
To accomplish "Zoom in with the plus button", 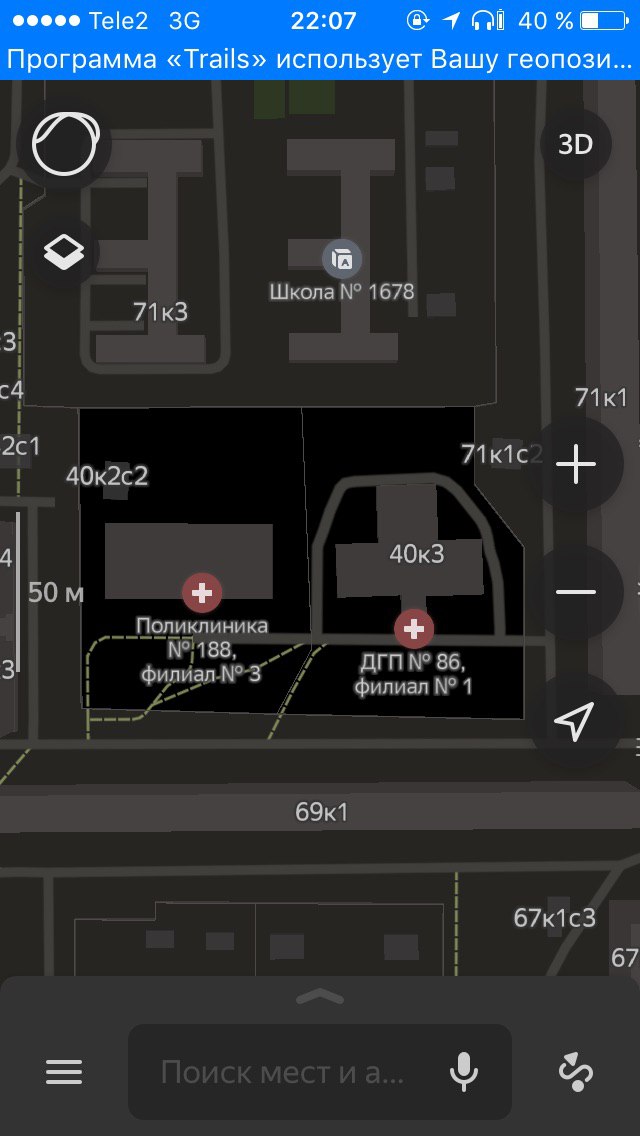I will click(x=576, y=464).
